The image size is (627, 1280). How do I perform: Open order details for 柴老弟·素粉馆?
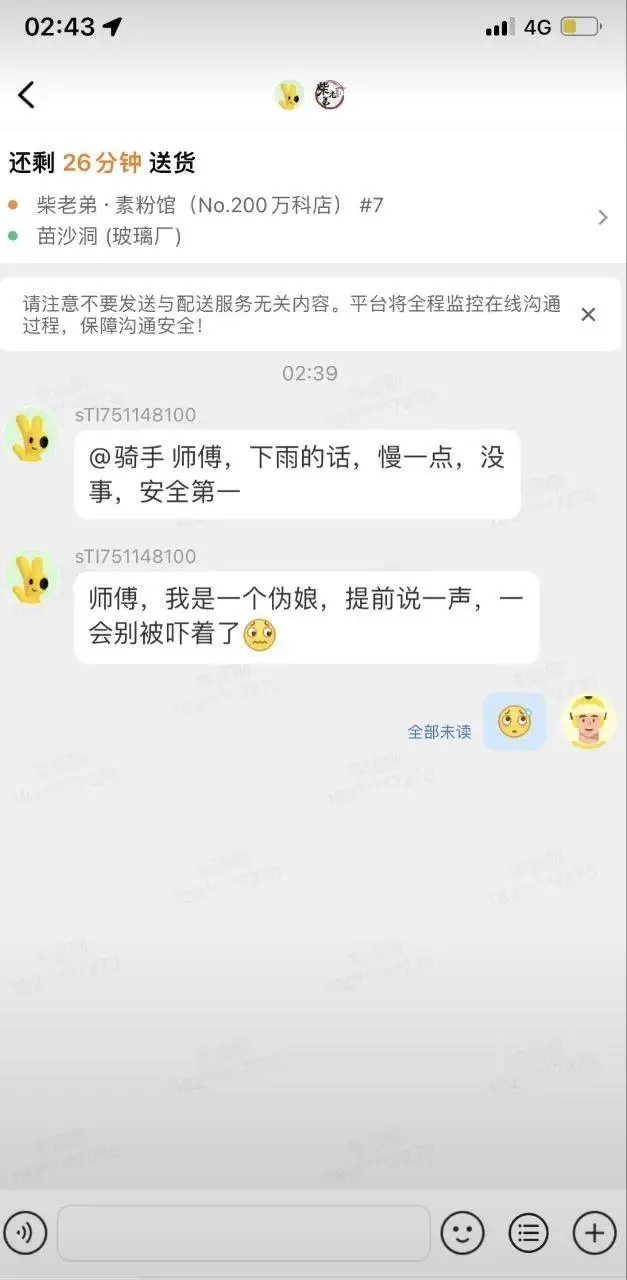pos(313,220)
